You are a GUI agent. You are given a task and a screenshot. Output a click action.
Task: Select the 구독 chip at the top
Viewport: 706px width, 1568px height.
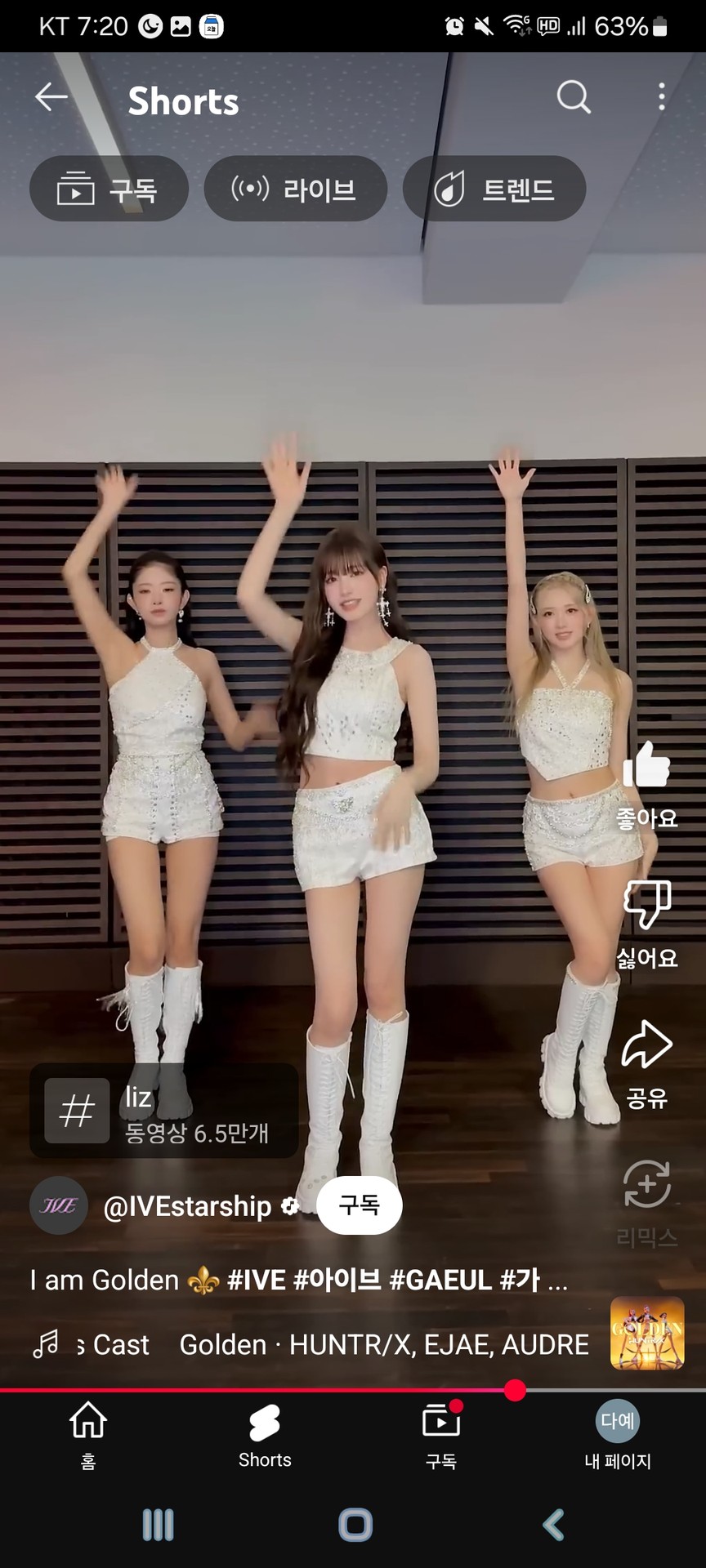pos(109,189)
